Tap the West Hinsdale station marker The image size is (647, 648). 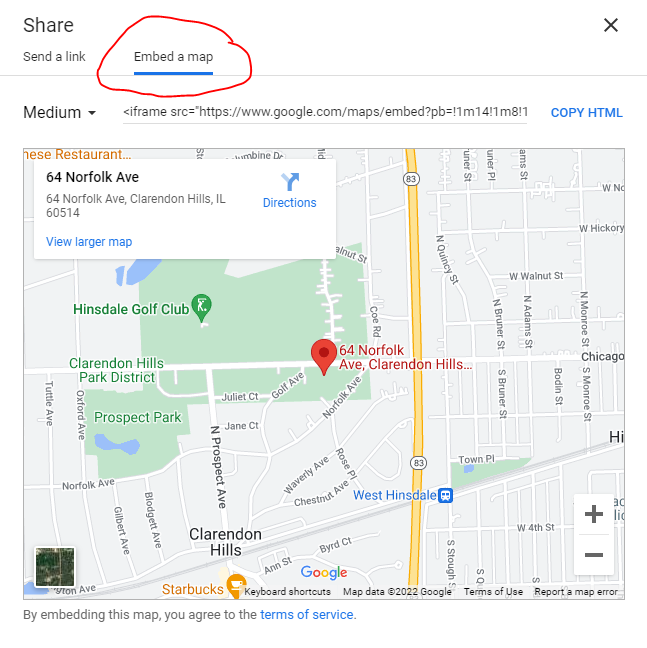(446, 495)
